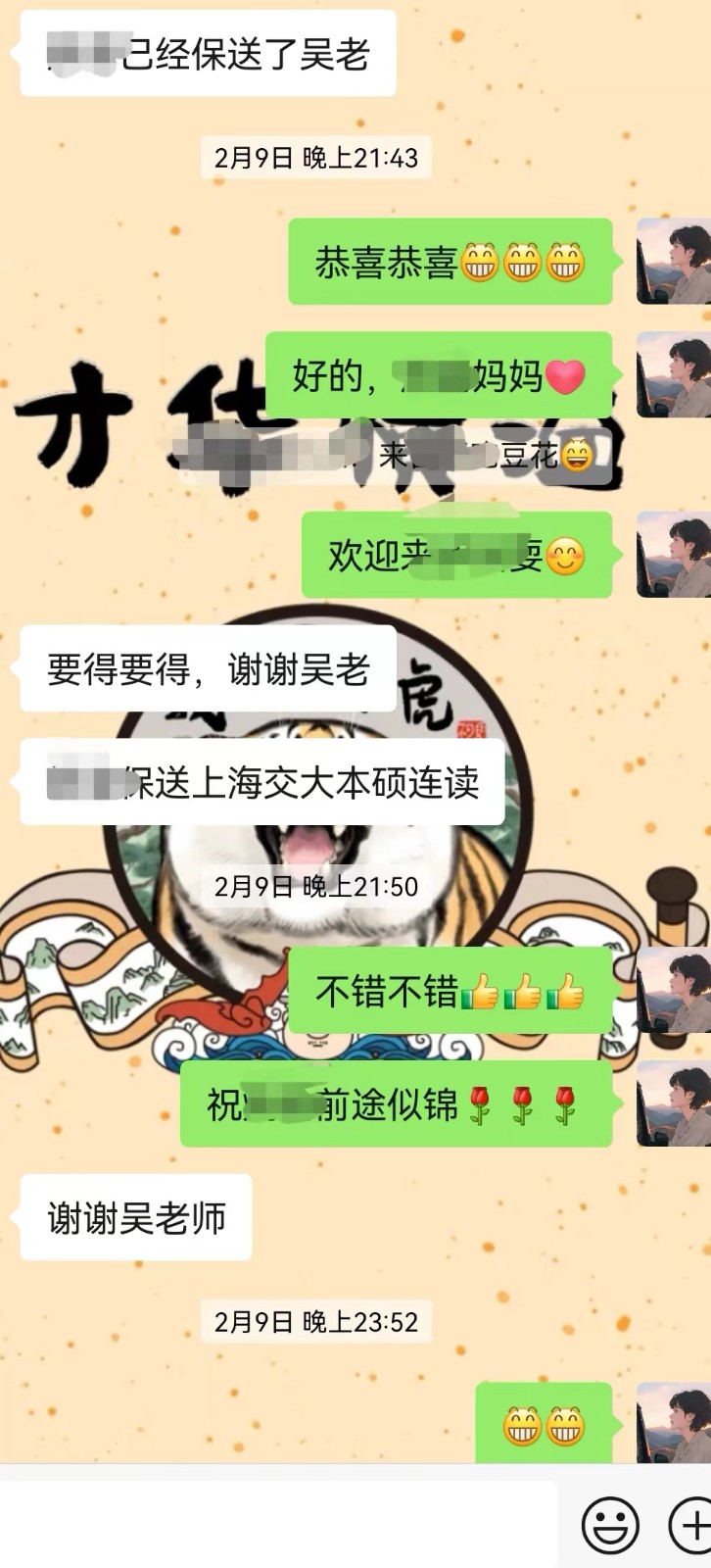Image resolution: width=711 pixels, height=1568 pixels.
Task: Open sender's avatar beside 前途似锦 message
Action: pyautogui.click(x=674, y=1103)
